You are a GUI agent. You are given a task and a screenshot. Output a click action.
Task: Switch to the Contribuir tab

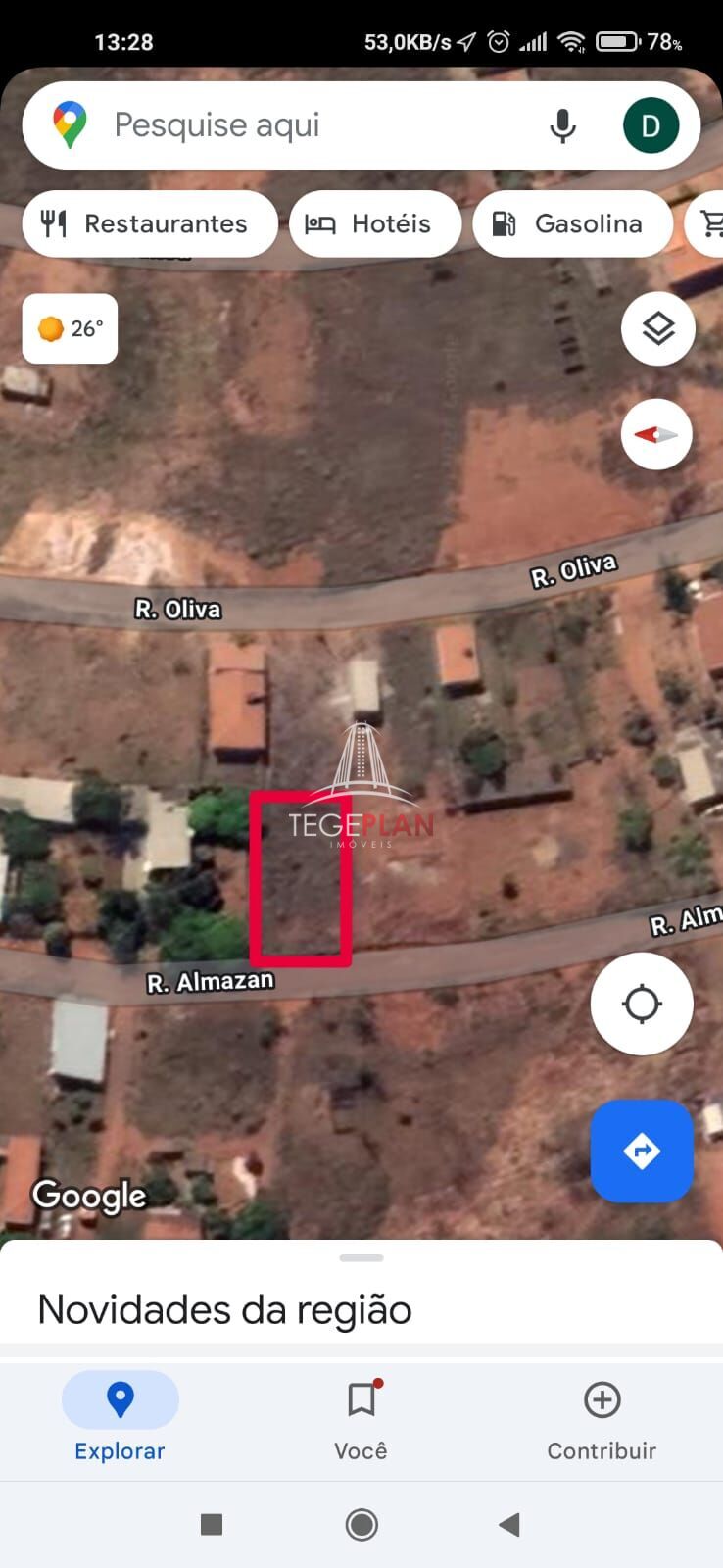pyautogui.click(x=602, y=1417)
